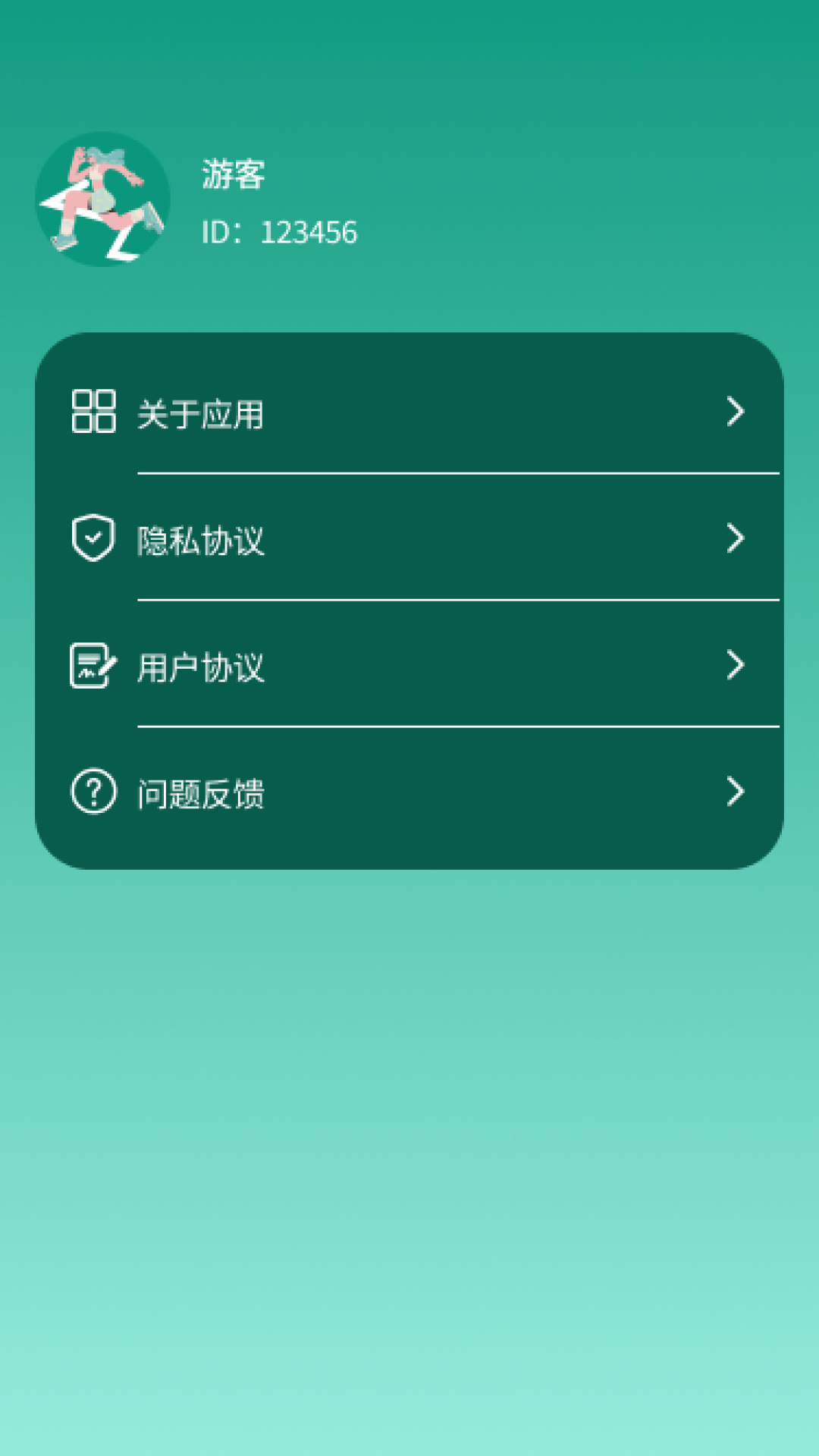Click the grid icon beside 关于应用
The image size is (819, 1456).
[93, 412]
